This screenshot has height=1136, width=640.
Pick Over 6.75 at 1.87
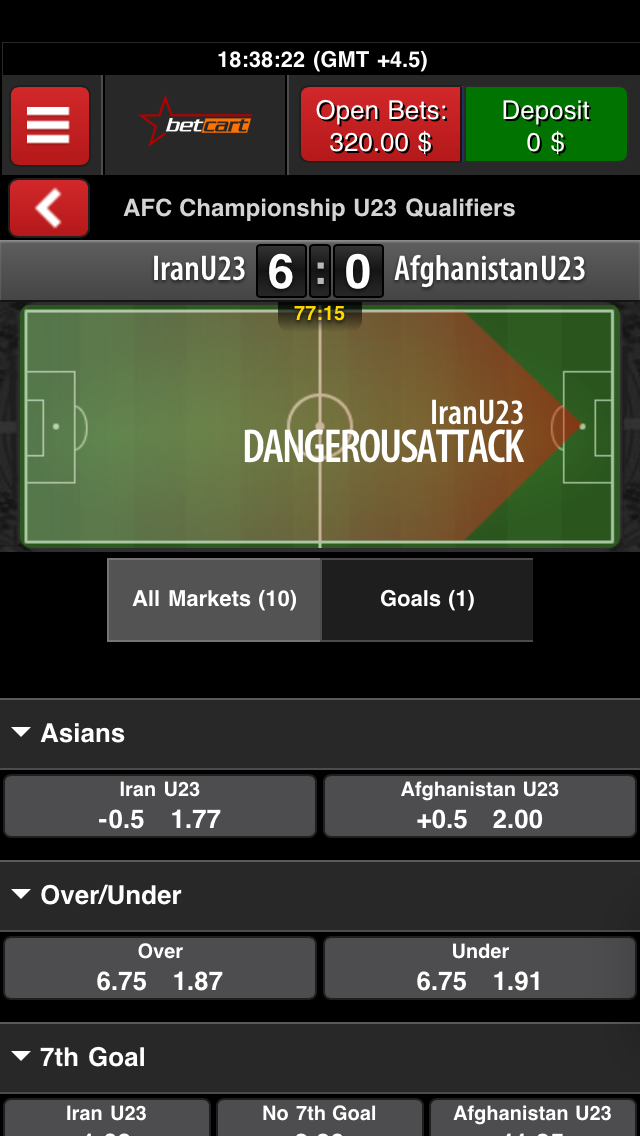point(160,968)
